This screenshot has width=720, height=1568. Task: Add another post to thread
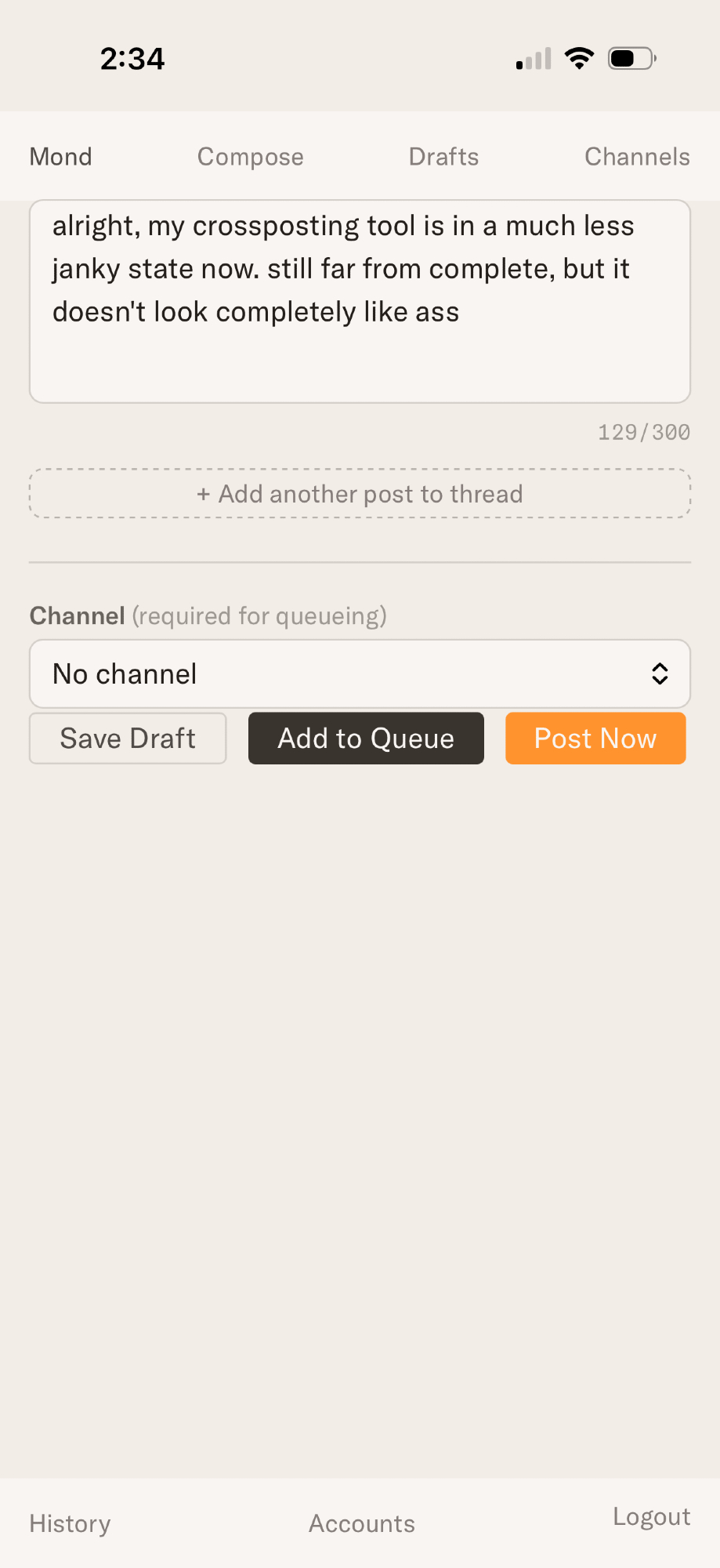coord(360,494)
